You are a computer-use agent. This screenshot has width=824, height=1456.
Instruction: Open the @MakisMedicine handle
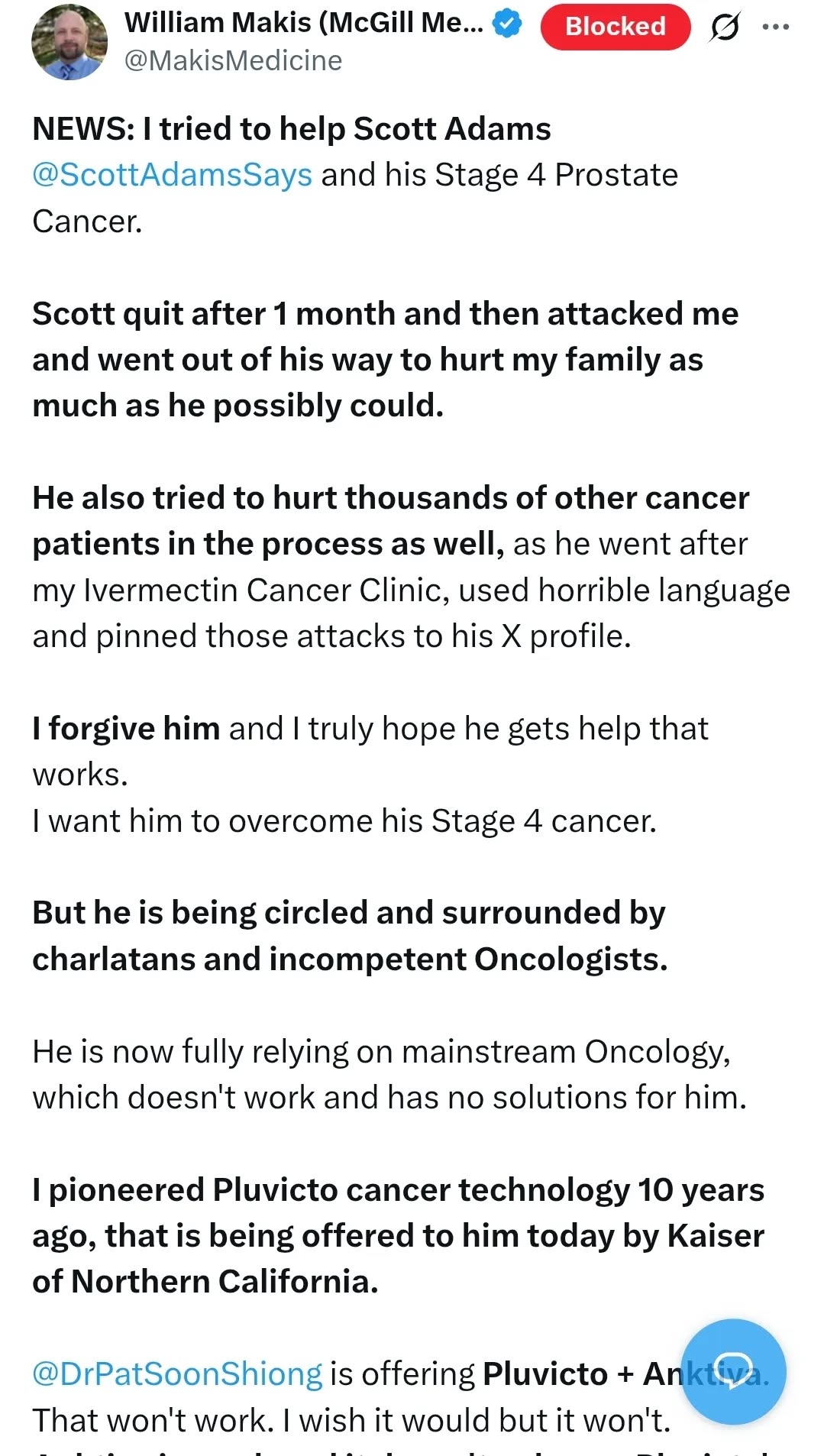(233, 60)
